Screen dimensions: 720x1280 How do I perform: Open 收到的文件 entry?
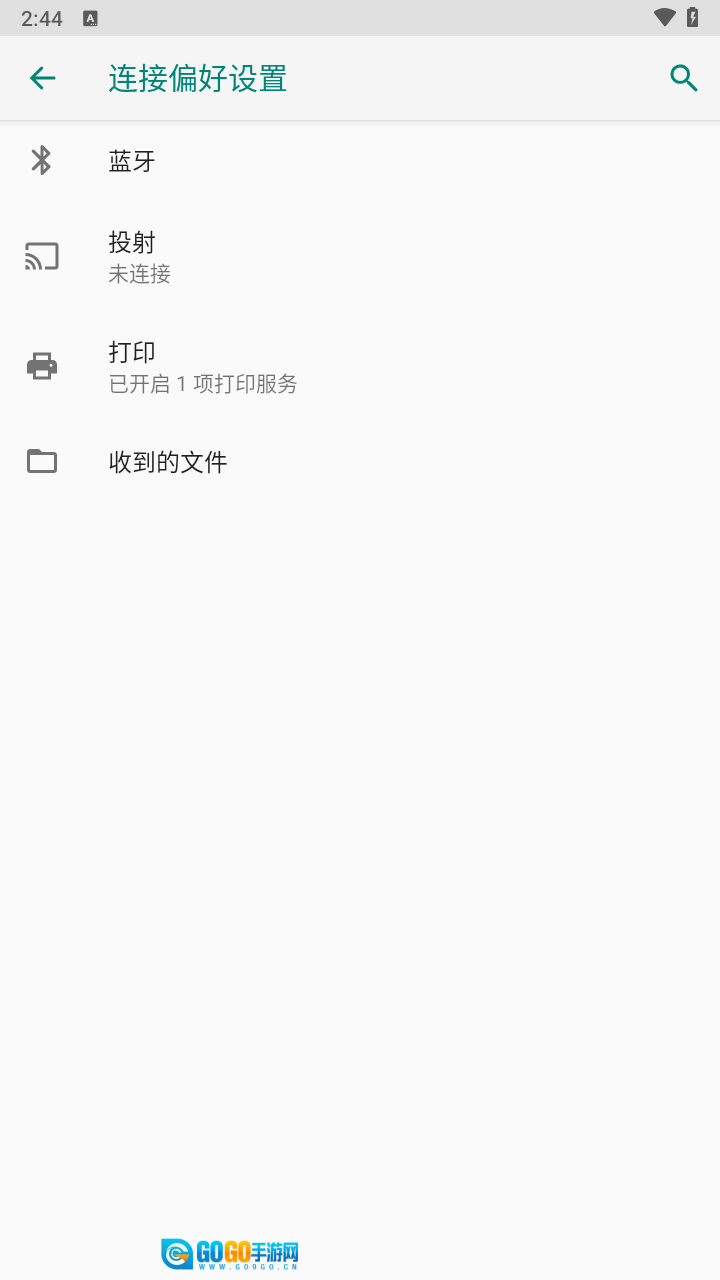(300, 461)
